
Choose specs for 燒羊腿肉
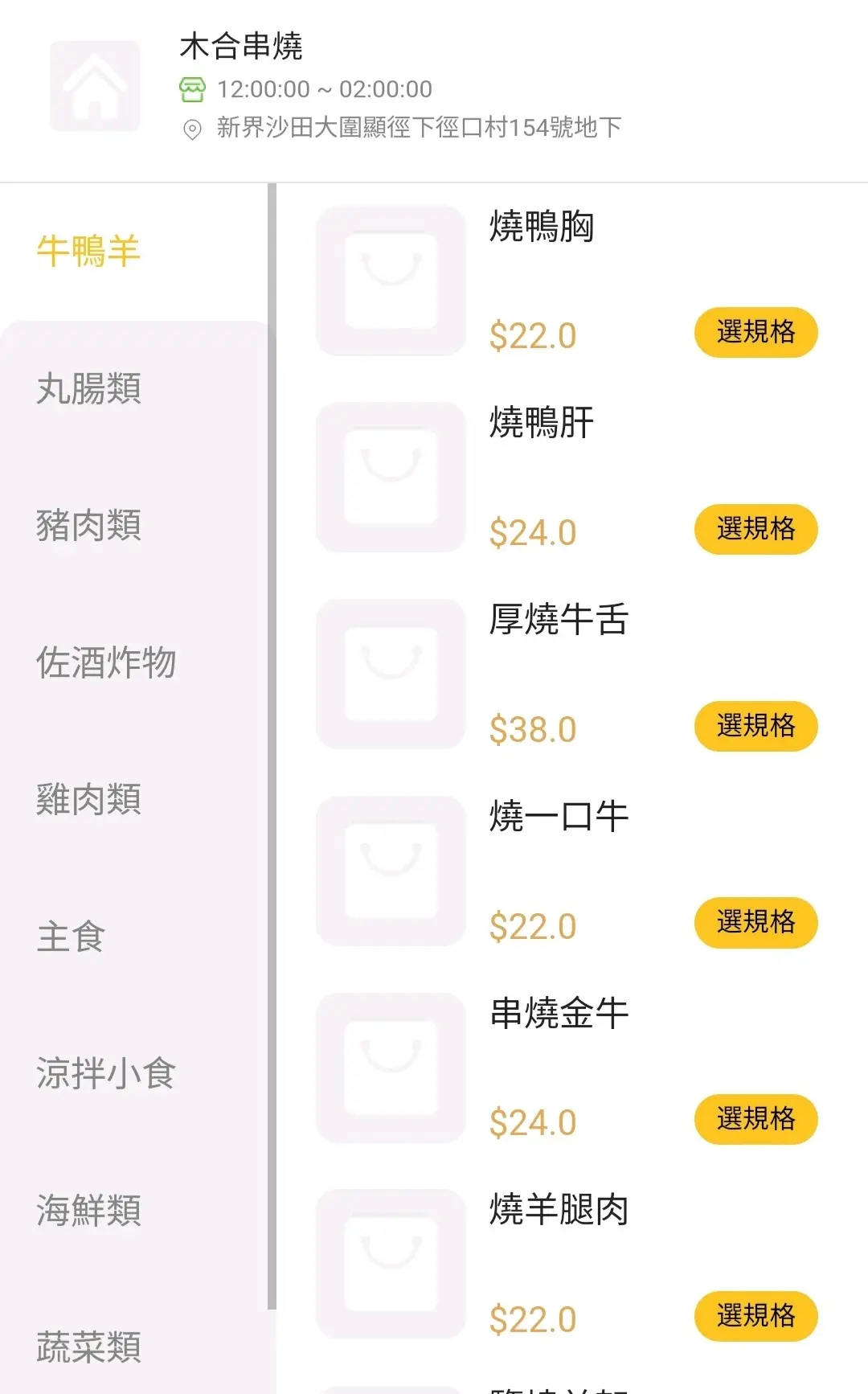click(x=755, y=1316)
